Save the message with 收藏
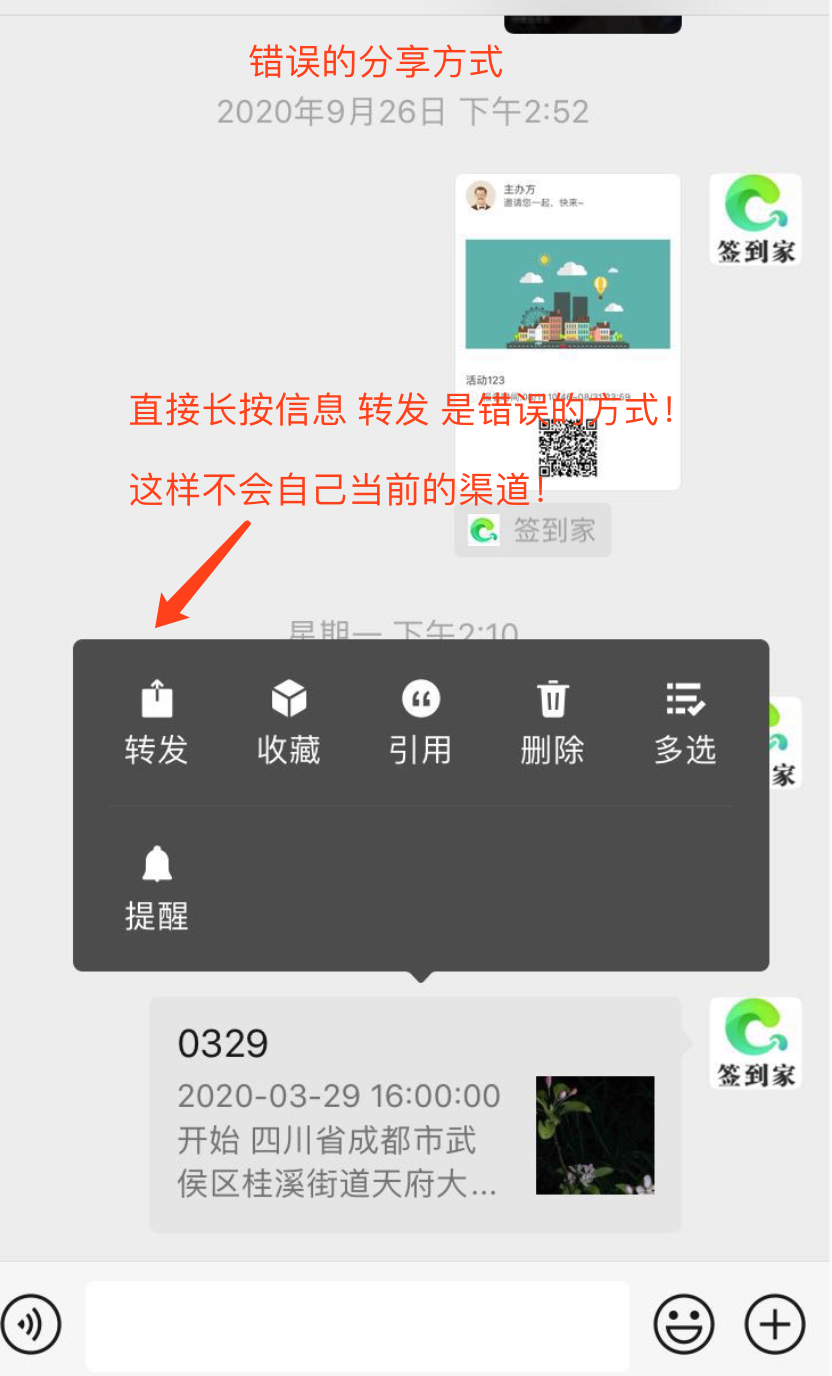 pyautogui.click(x=288, y=722)
